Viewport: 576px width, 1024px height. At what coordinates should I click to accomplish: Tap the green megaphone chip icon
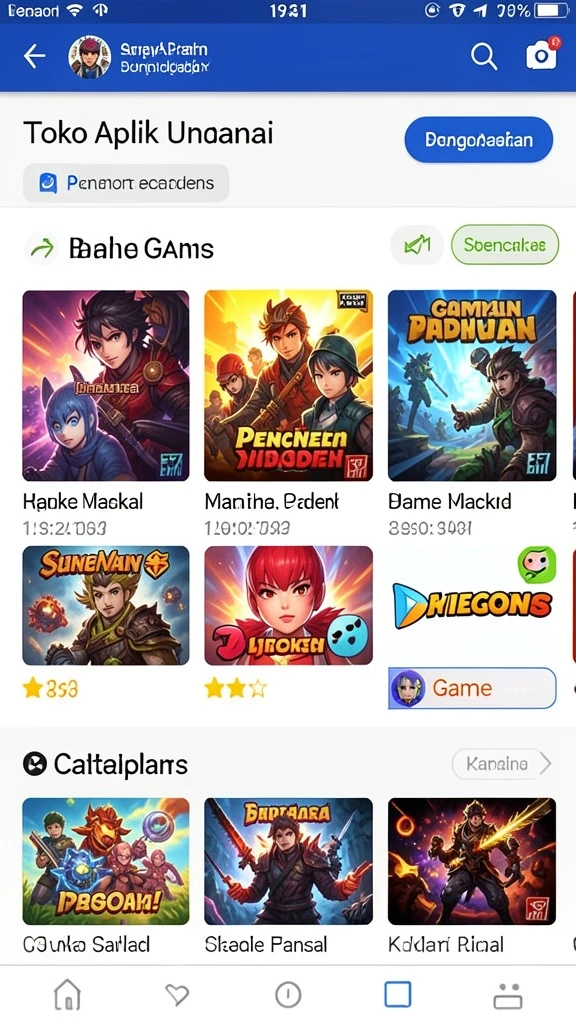[x=417, y=245]
